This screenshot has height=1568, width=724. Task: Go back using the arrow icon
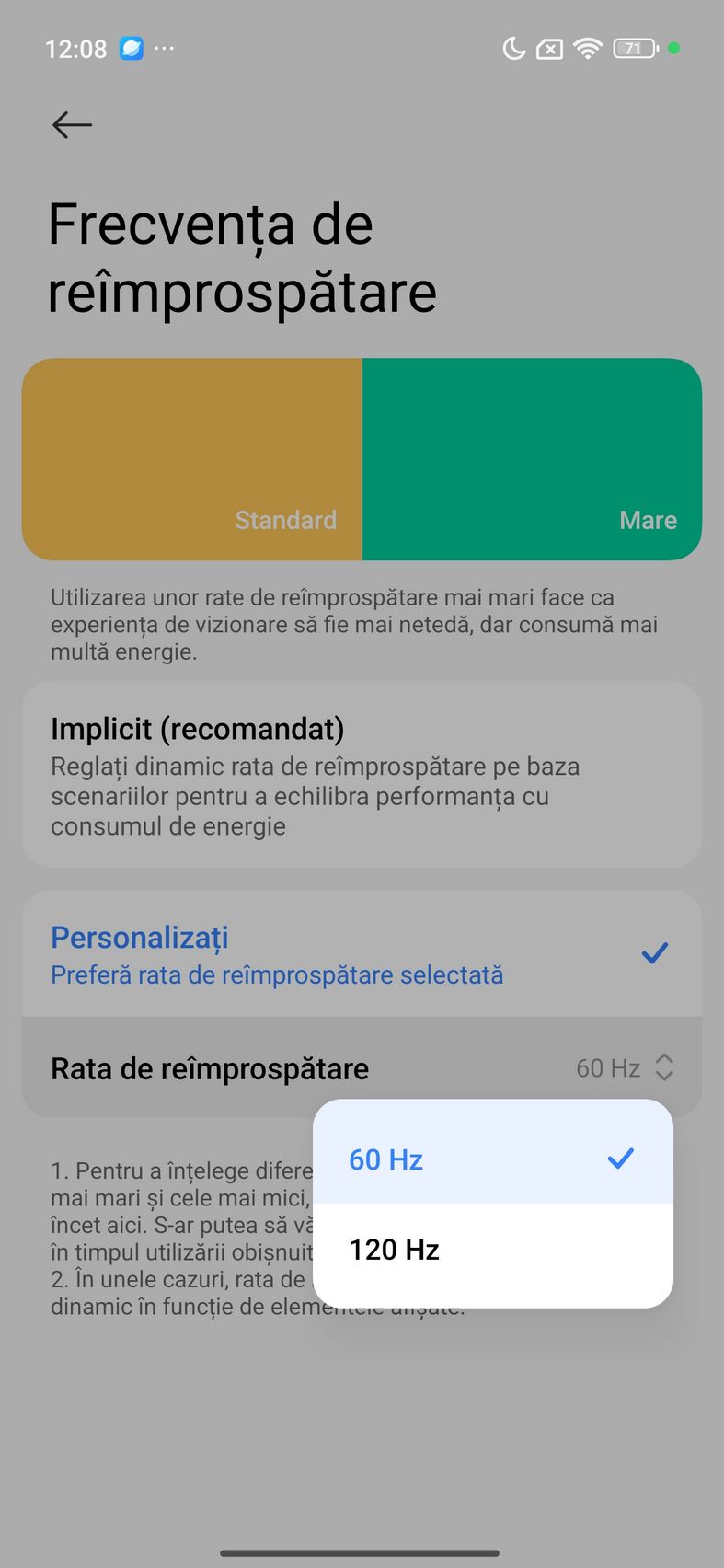72,124
